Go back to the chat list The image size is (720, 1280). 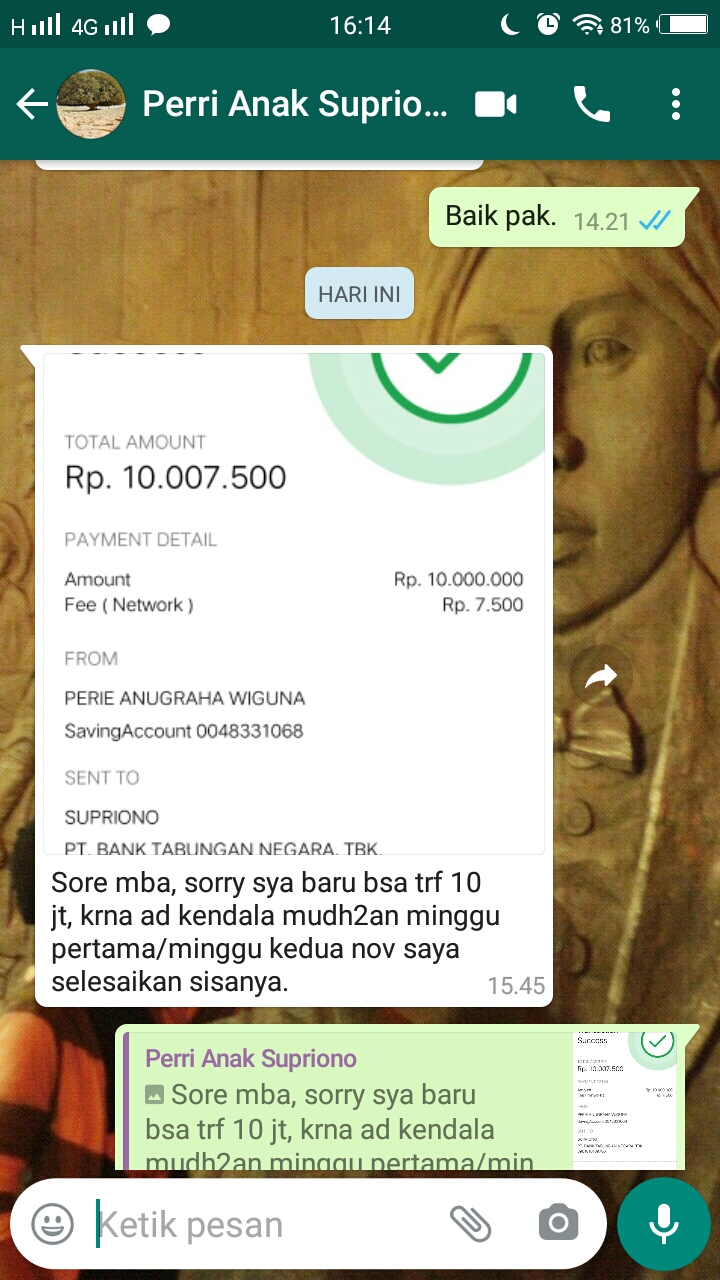32,104
